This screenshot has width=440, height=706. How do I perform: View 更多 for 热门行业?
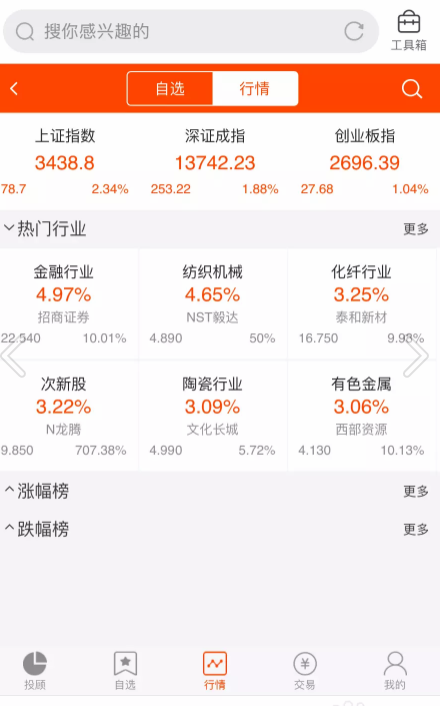click(416, 229)
